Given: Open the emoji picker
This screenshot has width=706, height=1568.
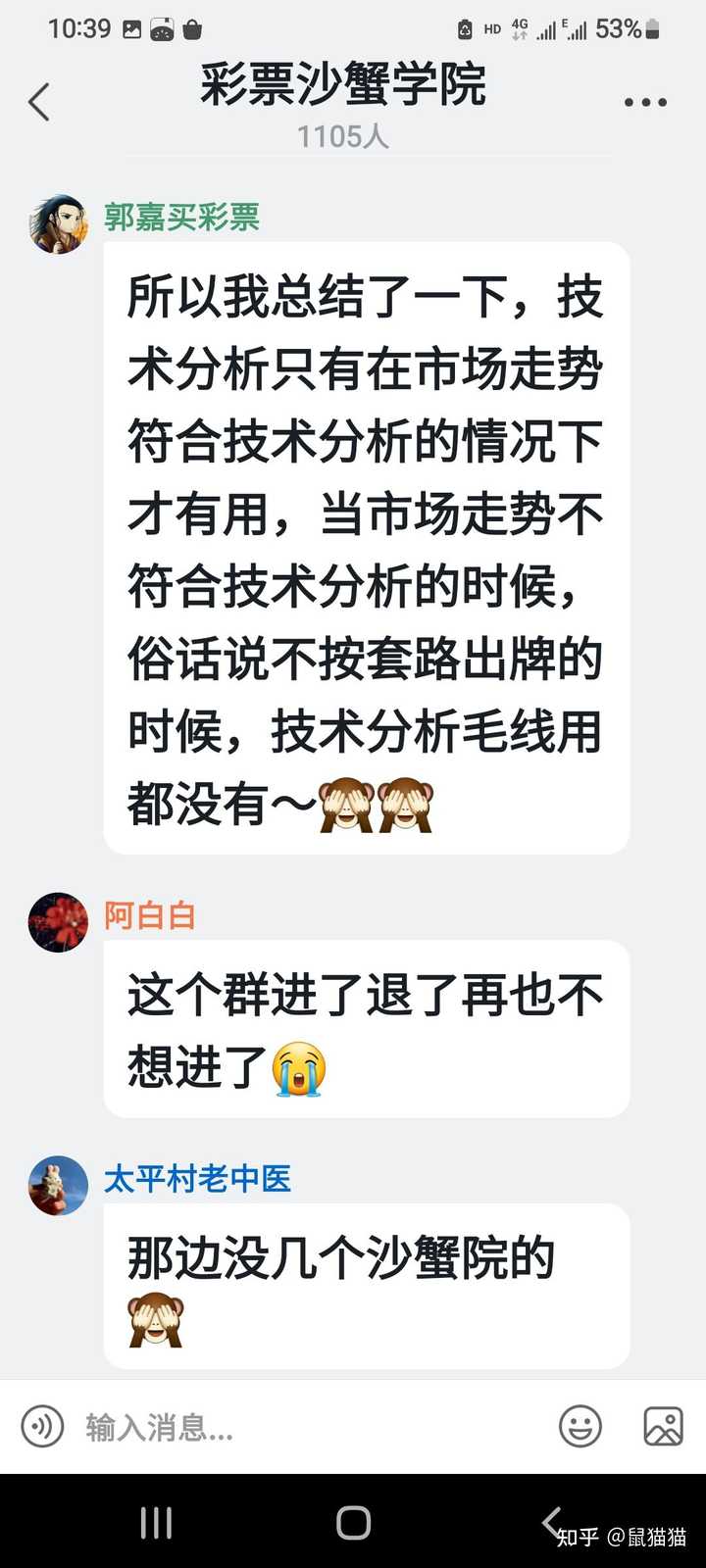Looking at the screenshot, I should (580, 1427).
